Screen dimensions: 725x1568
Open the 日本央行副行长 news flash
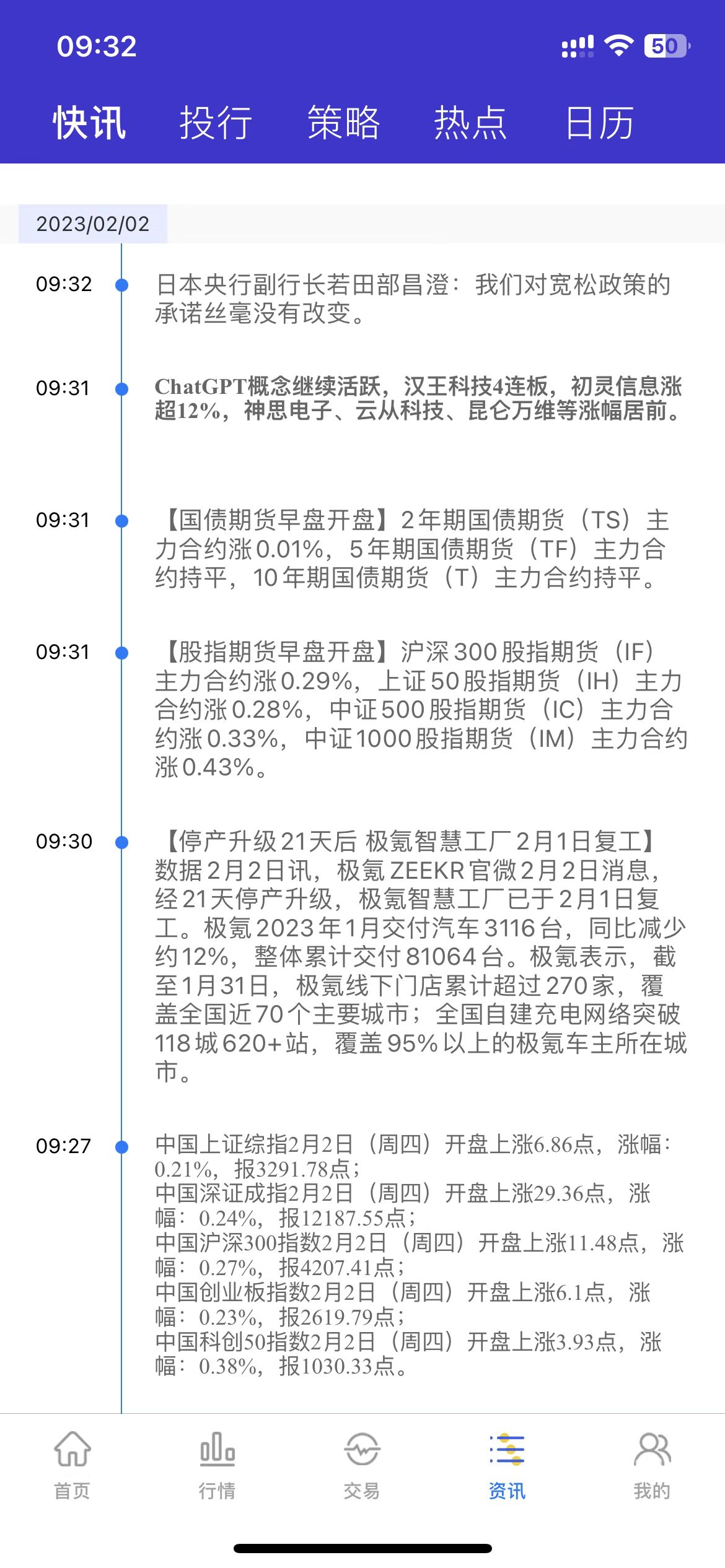(413, 299)
